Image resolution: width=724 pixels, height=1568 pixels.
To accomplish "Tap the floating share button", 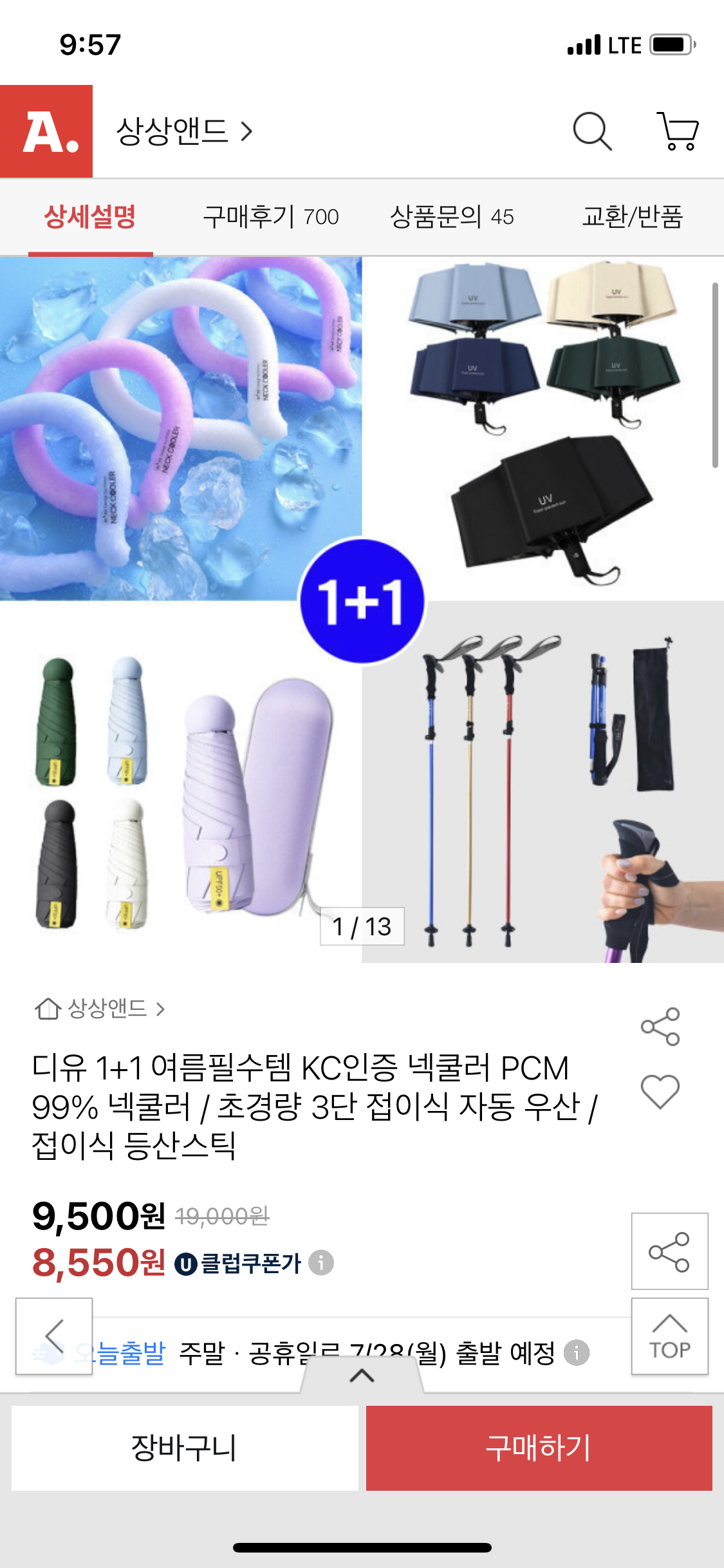I will [669, 1251].
